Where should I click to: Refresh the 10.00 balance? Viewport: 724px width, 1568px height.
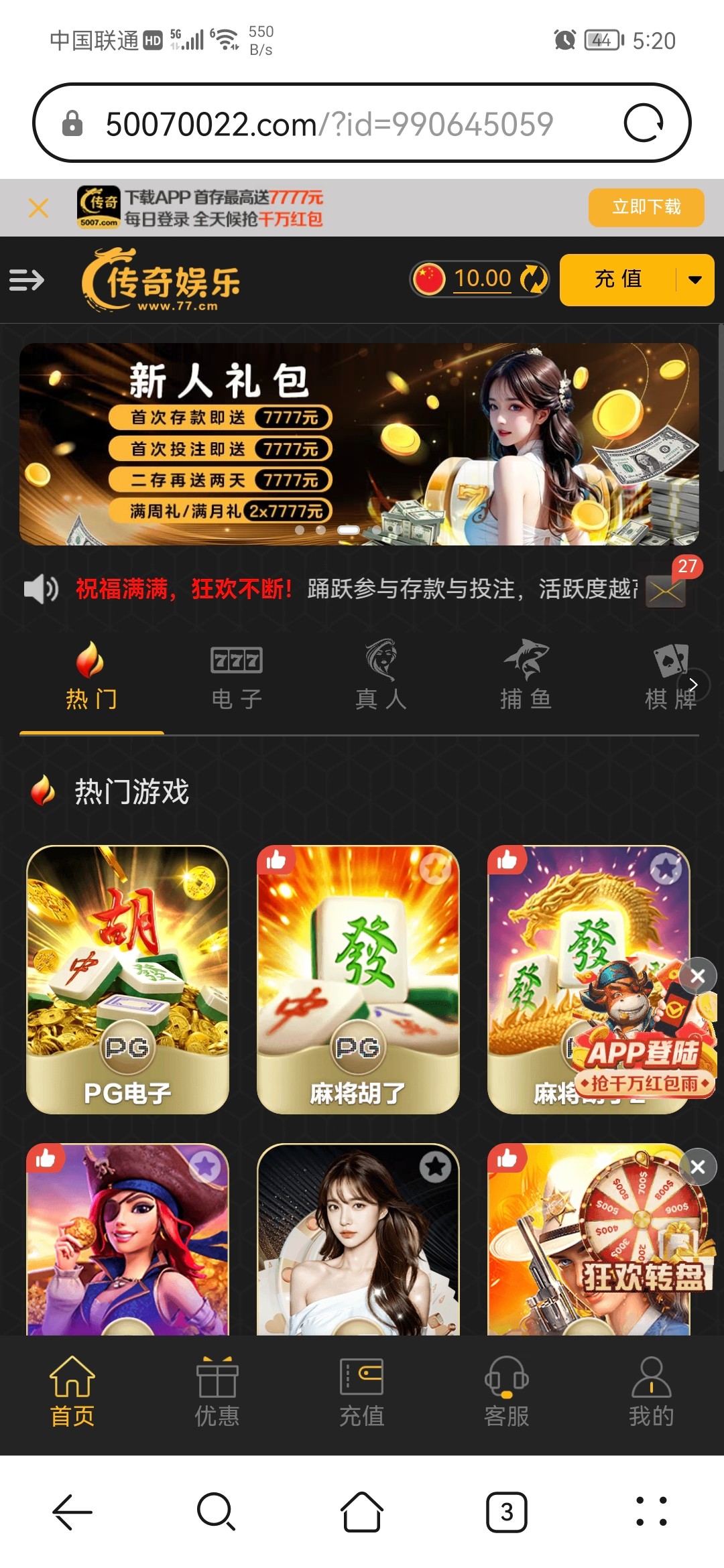click(534, 279)
